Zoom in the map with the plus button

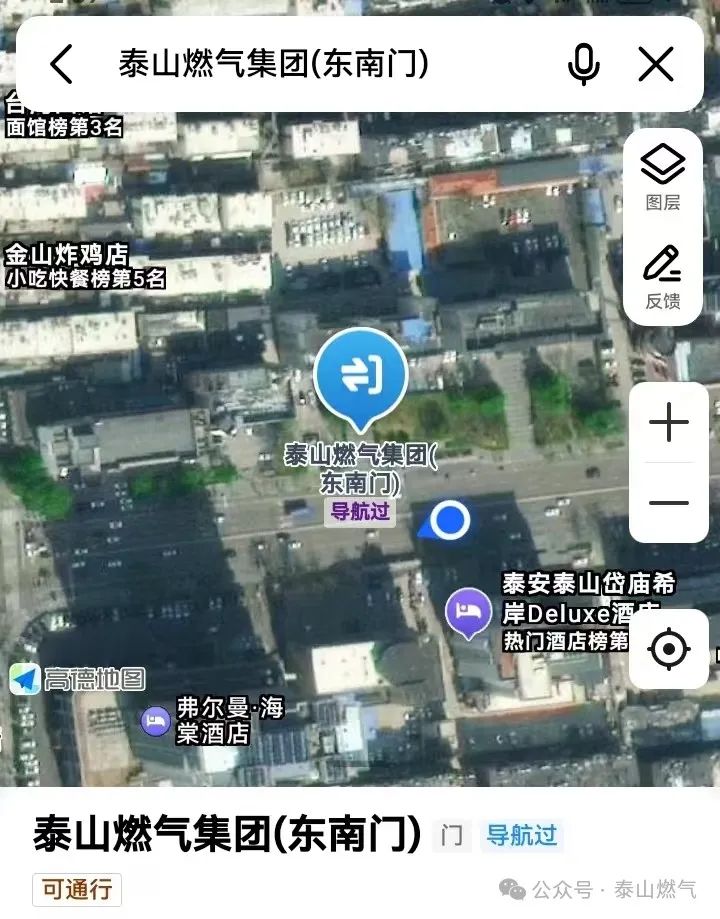coord(669,424)
